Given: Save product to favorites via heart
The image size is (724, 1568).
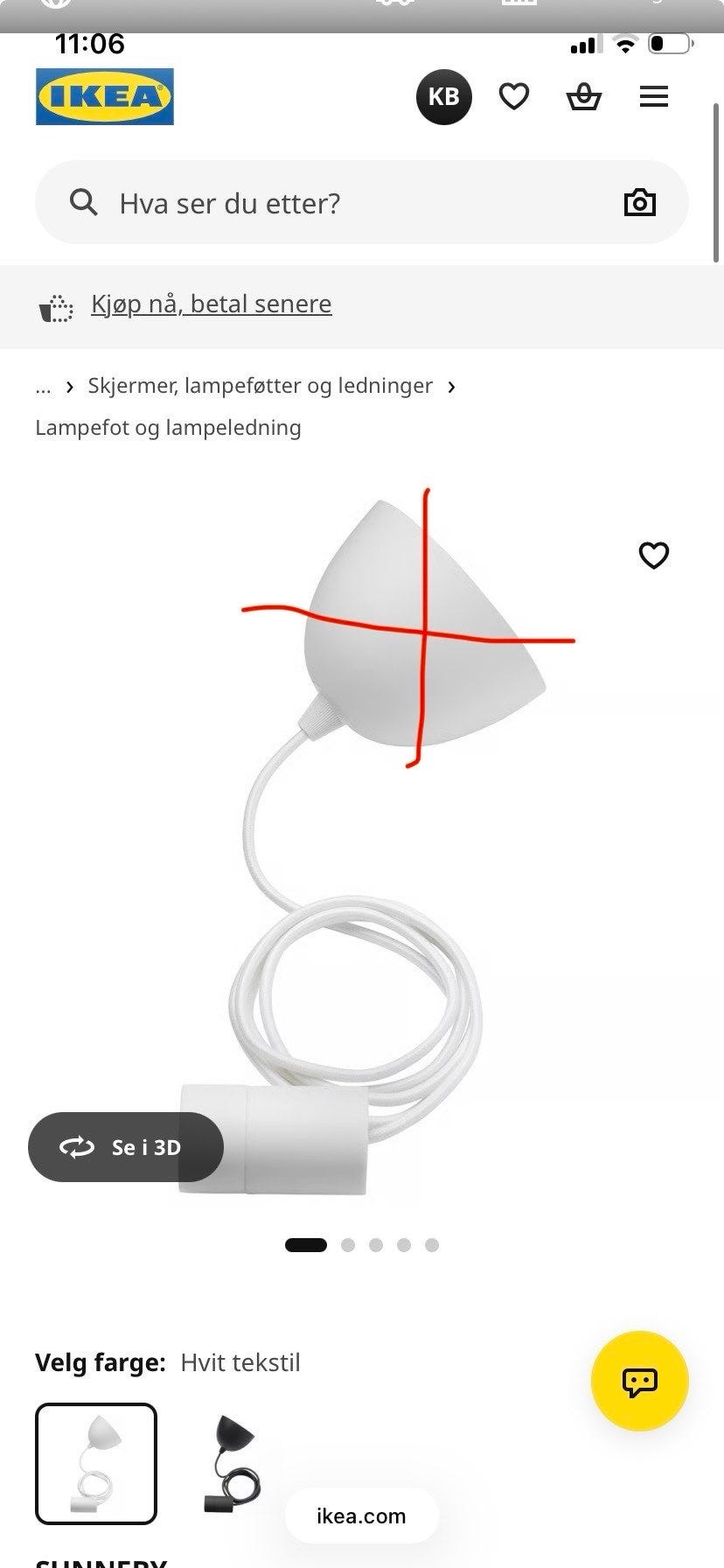Looking at the screenshot, I should [654, 555].
